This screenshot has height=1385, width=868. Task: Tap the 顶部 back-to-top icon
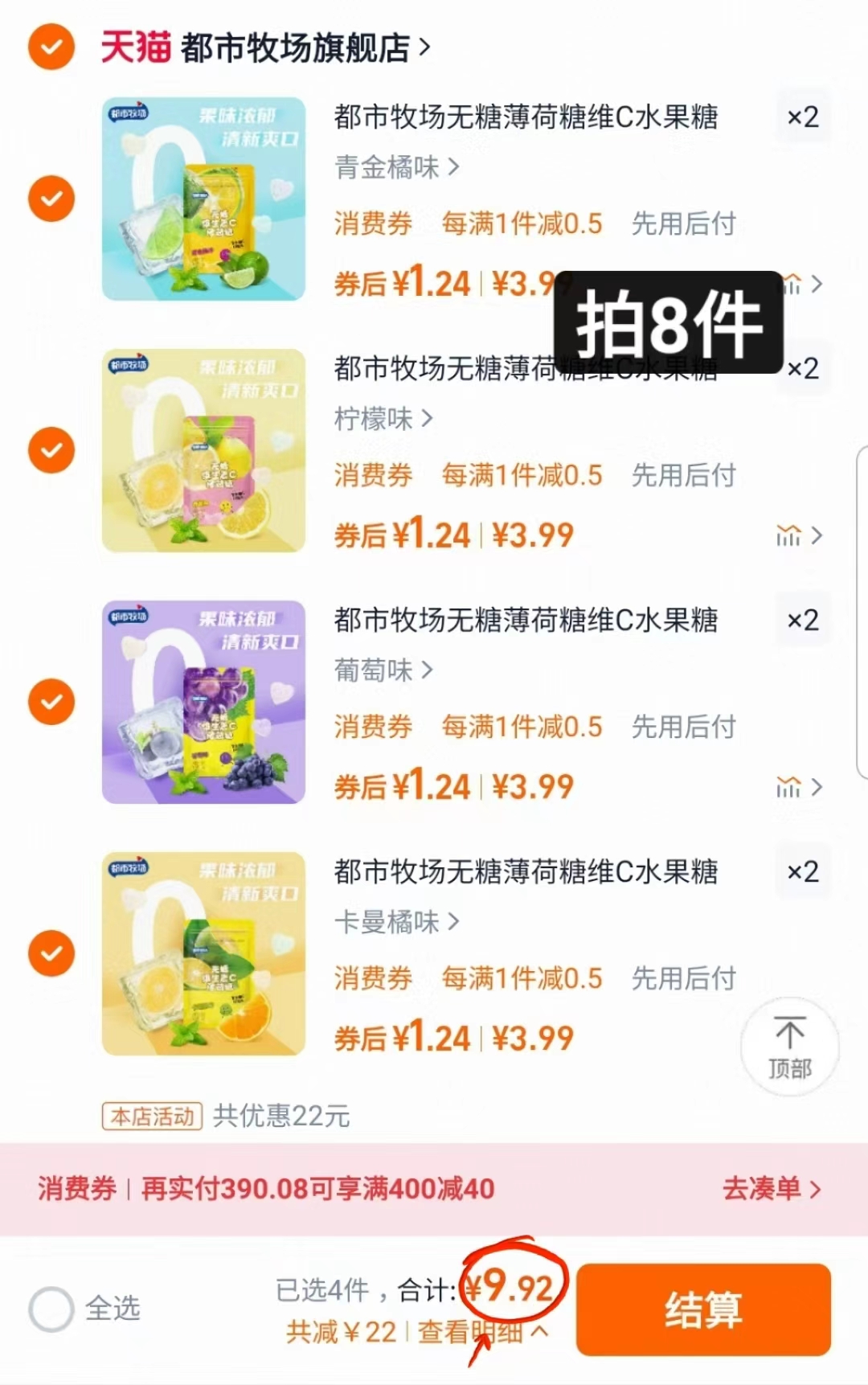tap(791, 1046)
